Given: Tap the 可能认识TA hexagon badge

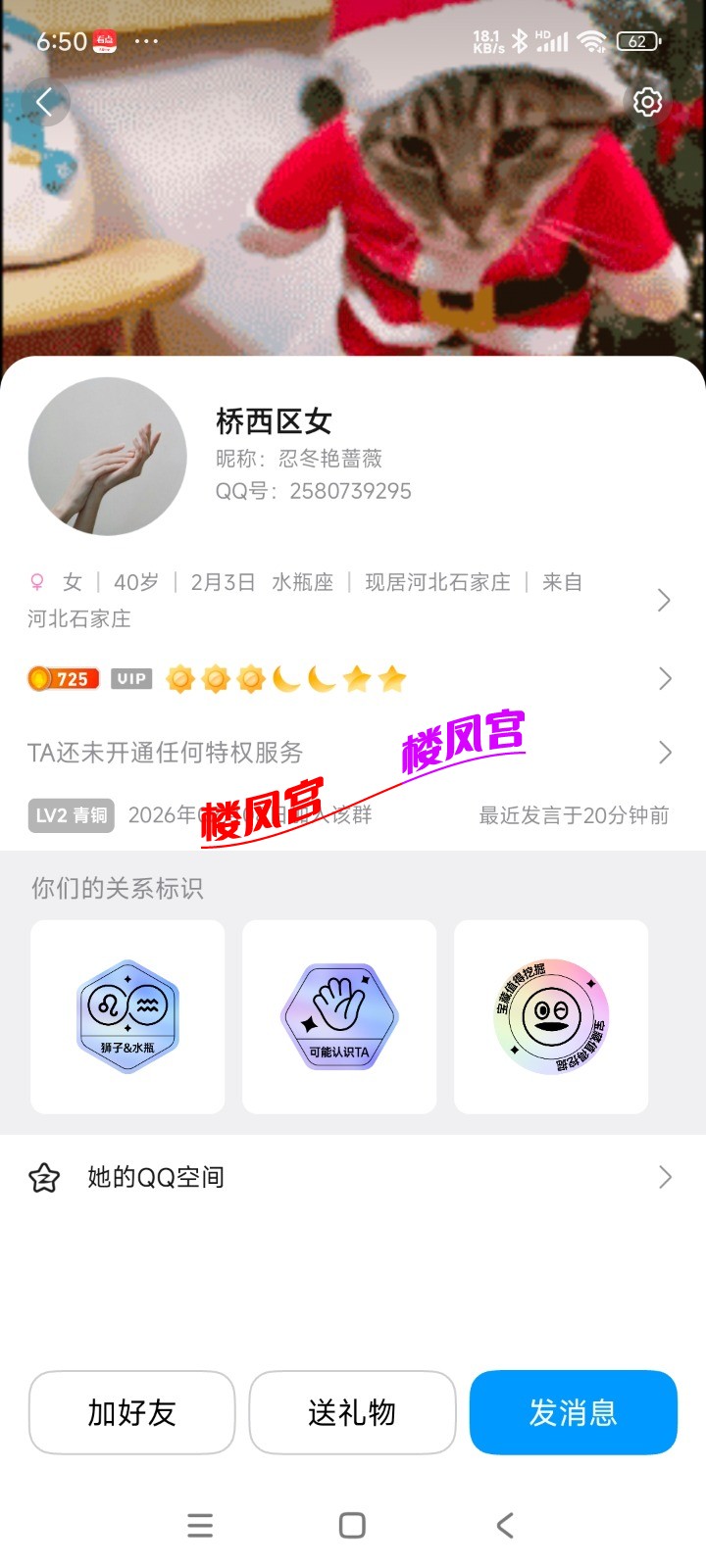Looking at the screenshot, I should (x=339, y=1017).
